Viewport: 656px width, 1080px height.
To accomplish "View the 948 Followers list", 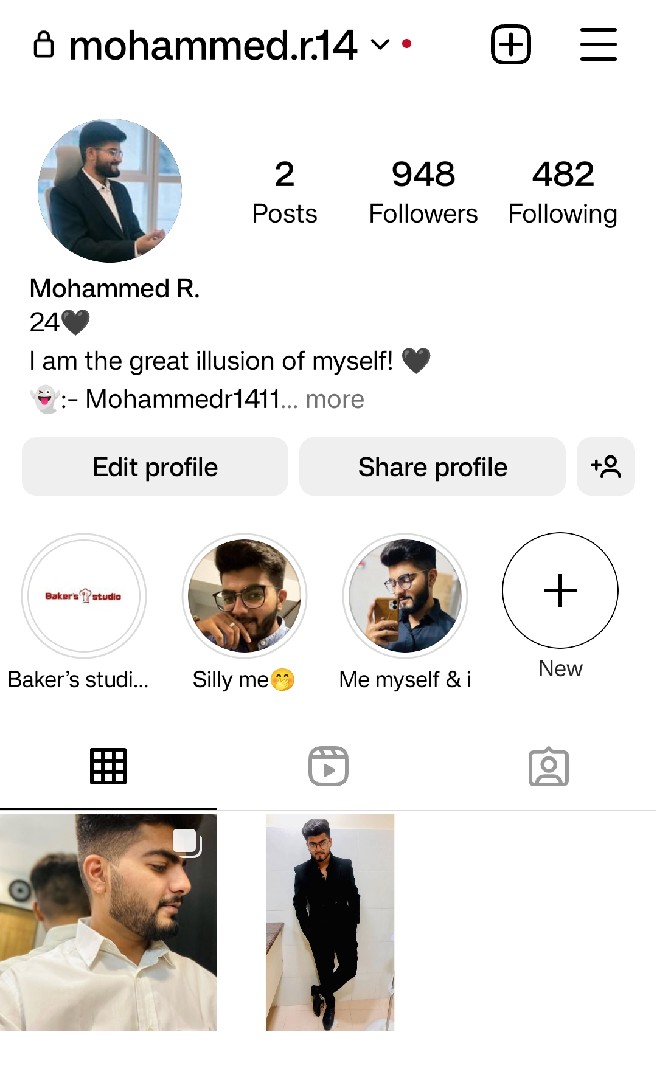I will [x=423, y=192].
